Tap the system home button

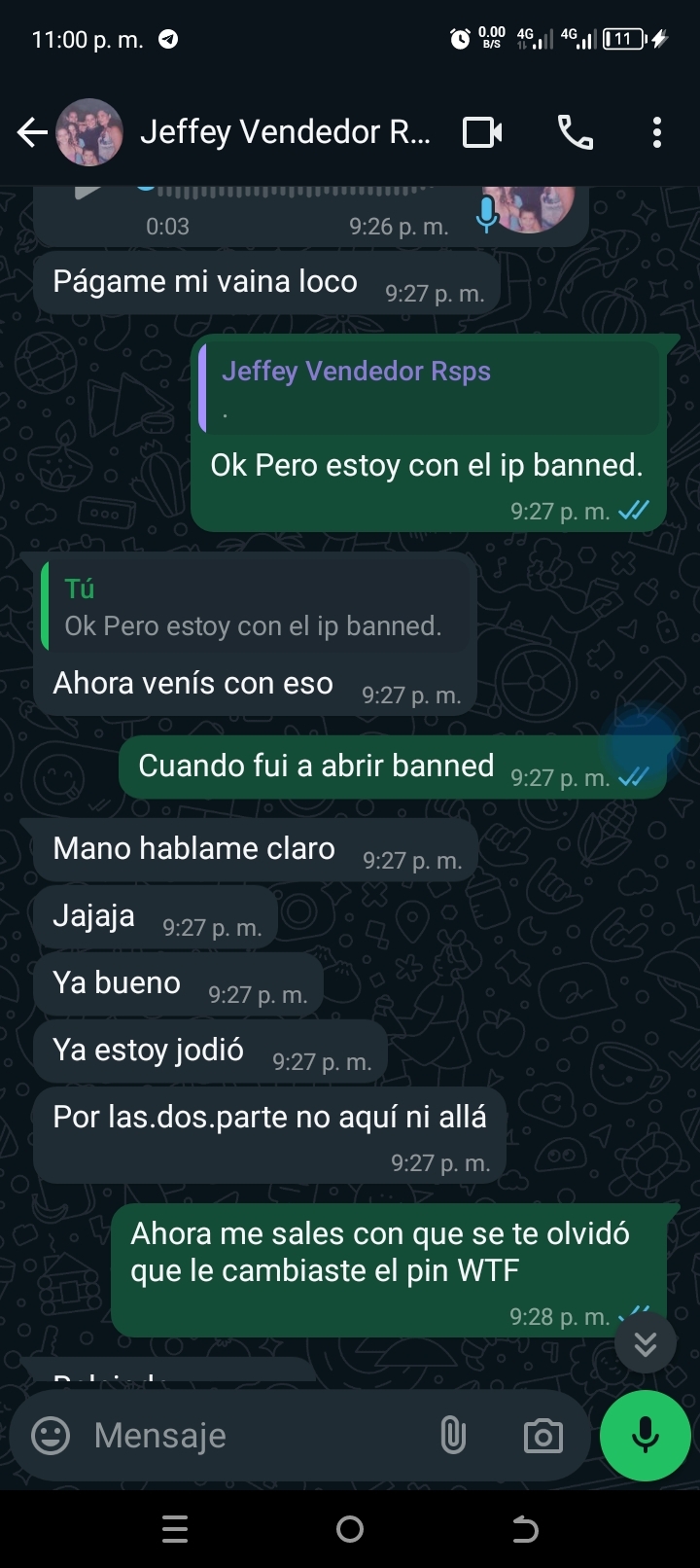350,1529
